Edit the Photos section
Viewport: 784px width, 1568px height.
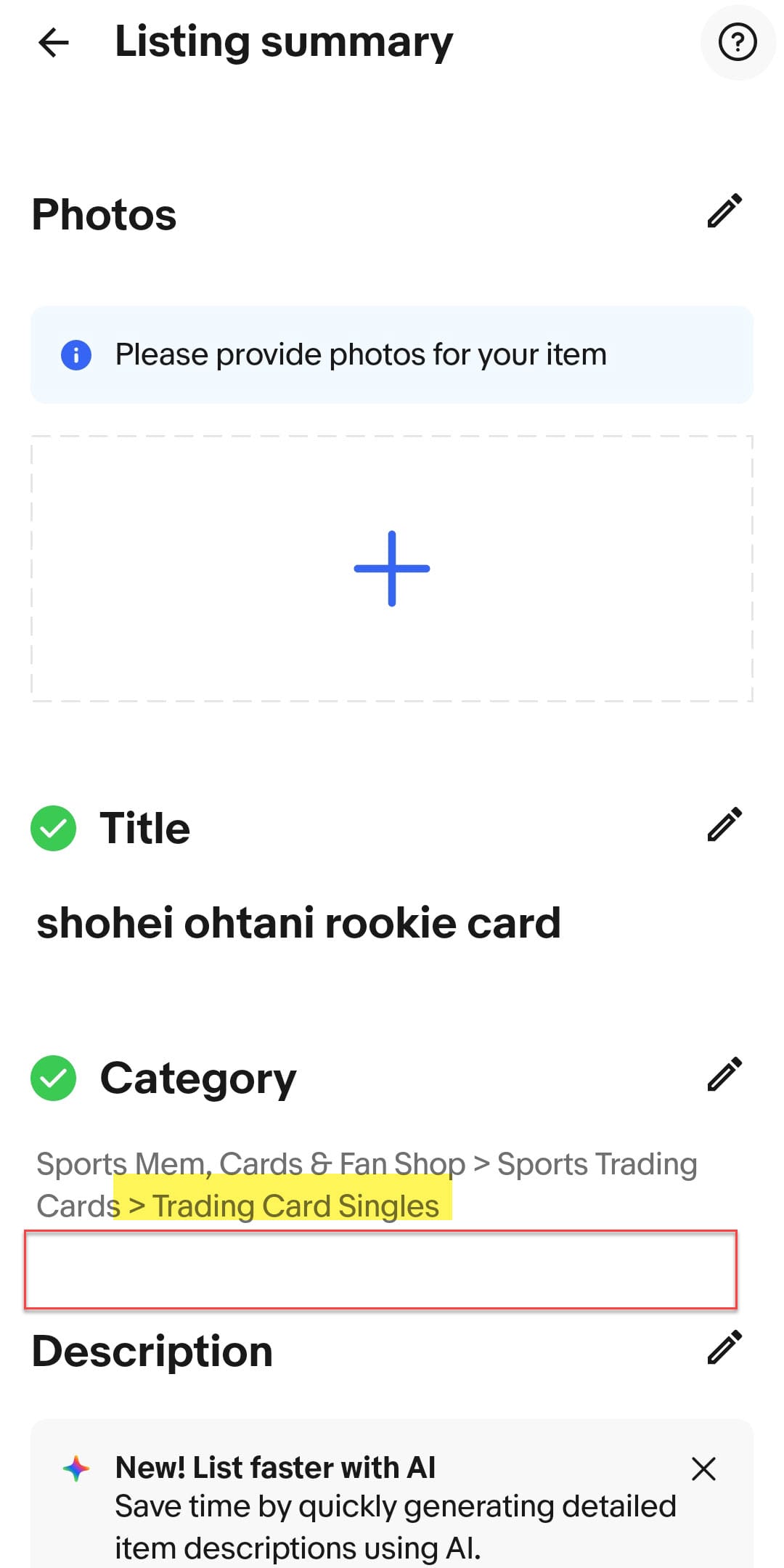click(724, 211)
